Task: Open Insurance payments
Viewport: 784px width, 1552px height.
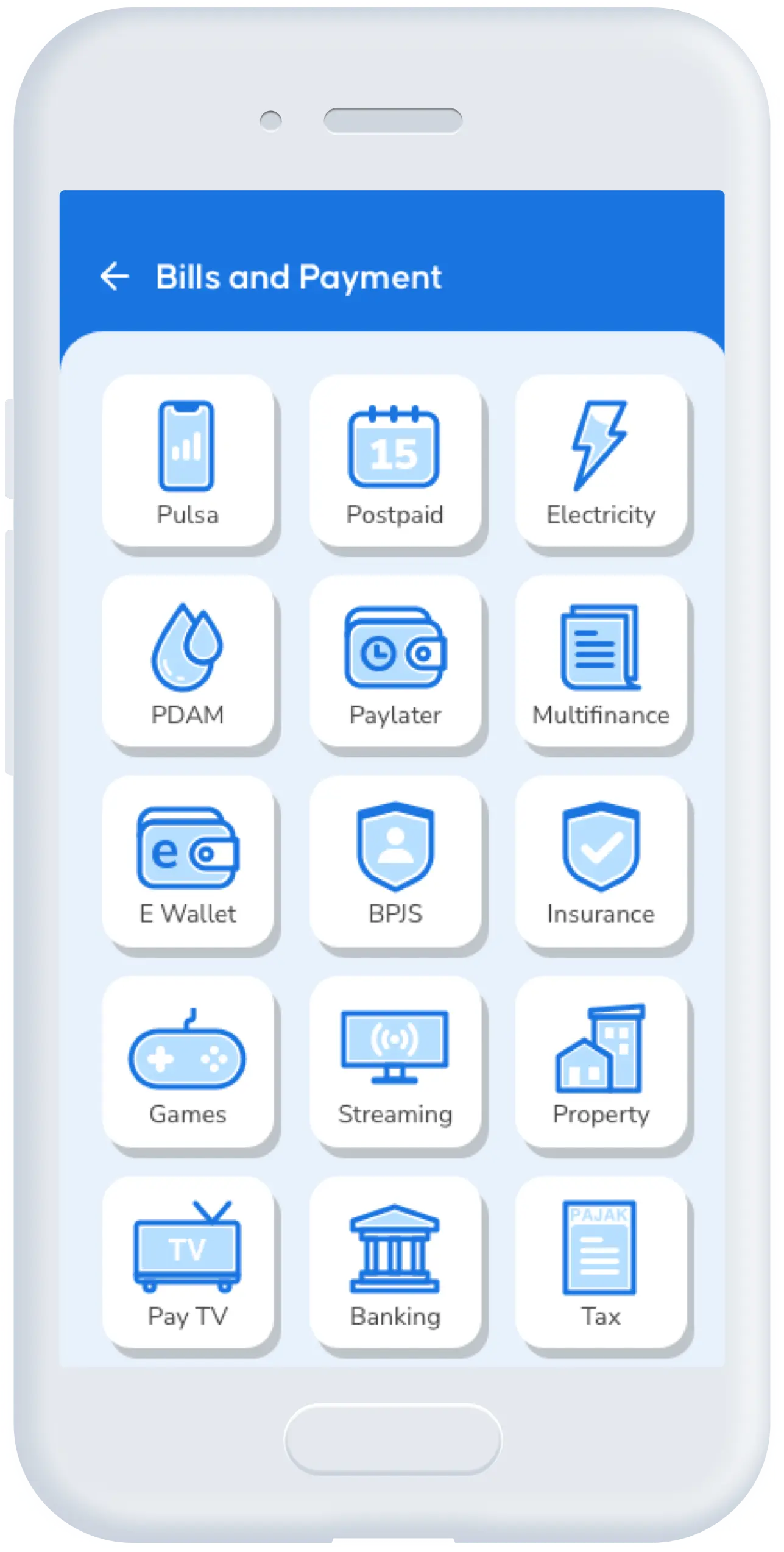Action: pos(601,861)
